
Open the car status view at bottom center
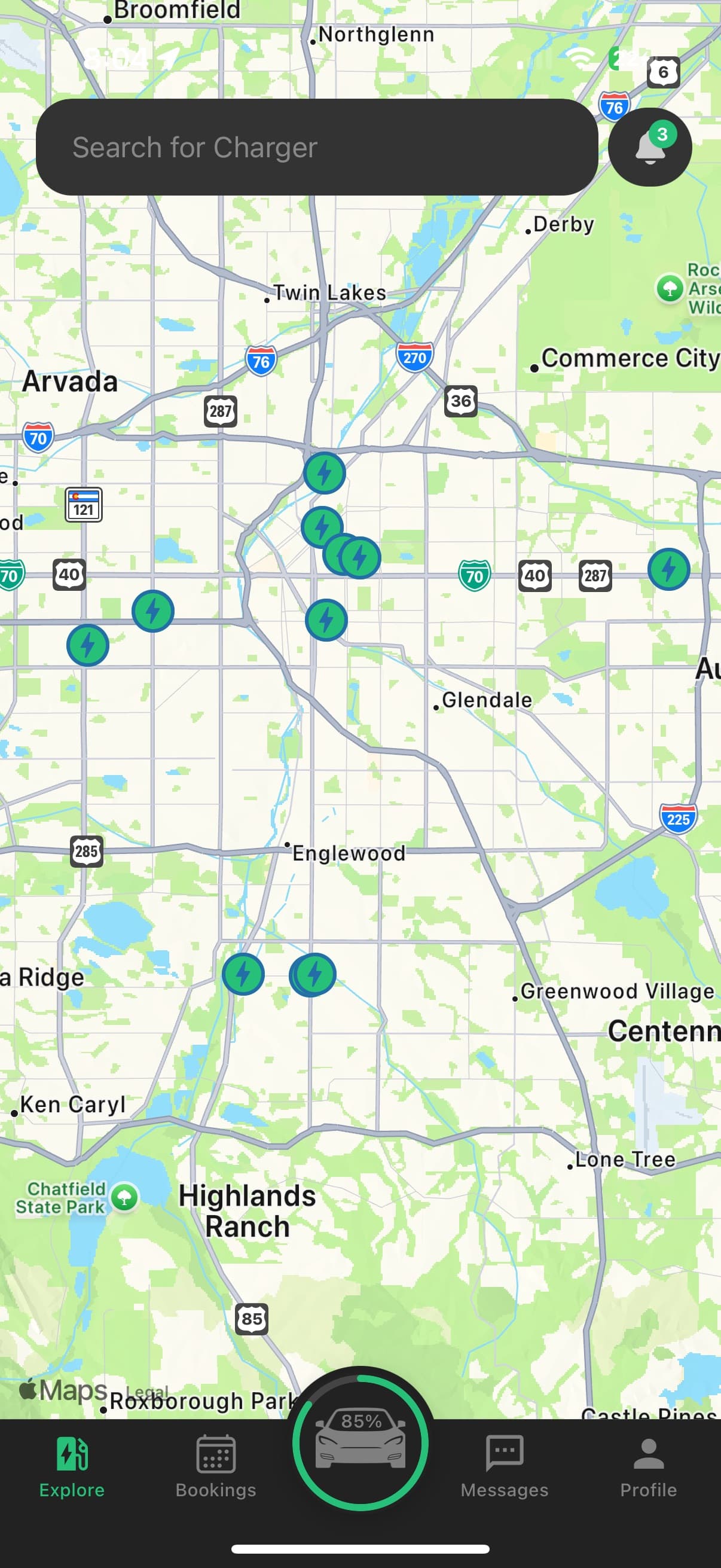[360, 1439]
